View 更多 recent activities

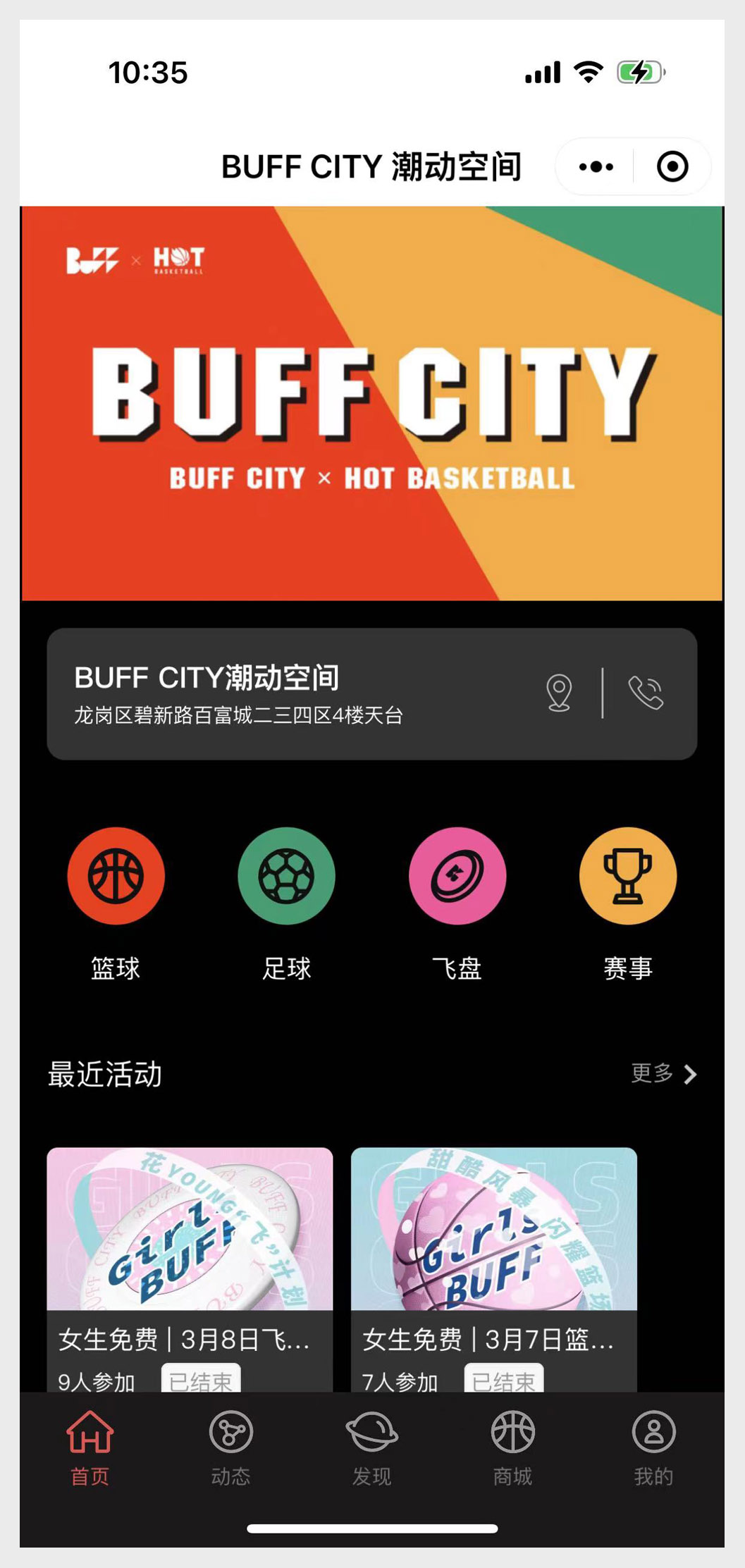[664, 1073]
